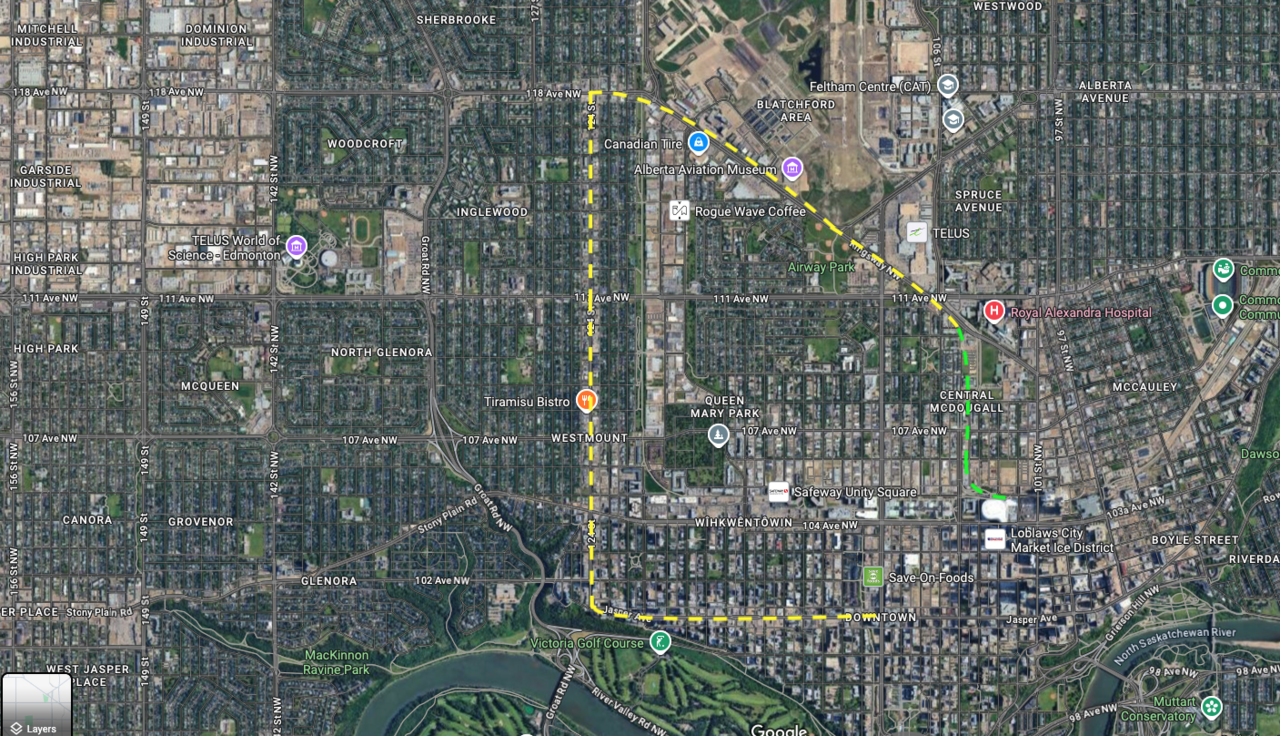Open the Muttart Conservatory marker

1212,706
